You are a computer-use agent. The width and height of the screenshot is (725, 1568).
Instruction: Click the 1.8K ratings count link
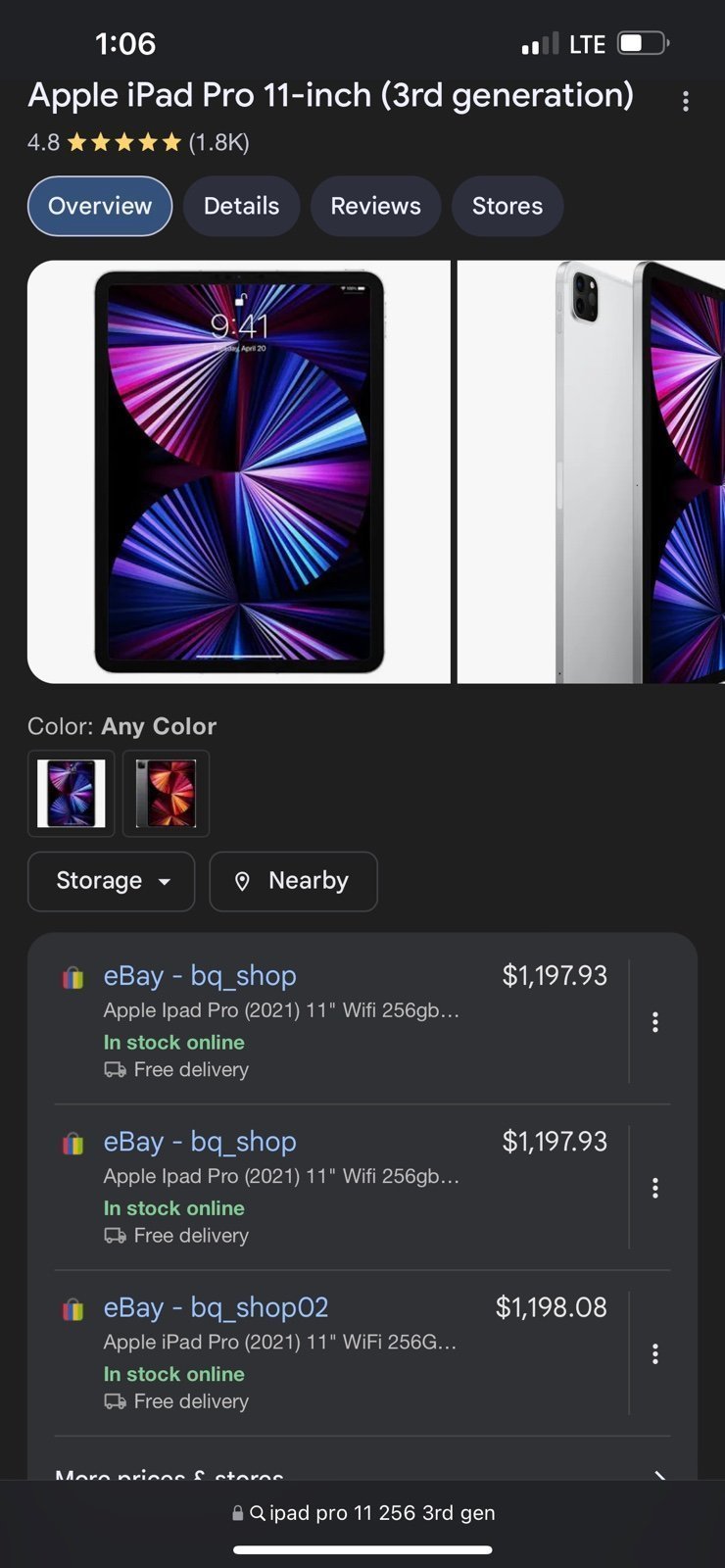click(216, 142)
